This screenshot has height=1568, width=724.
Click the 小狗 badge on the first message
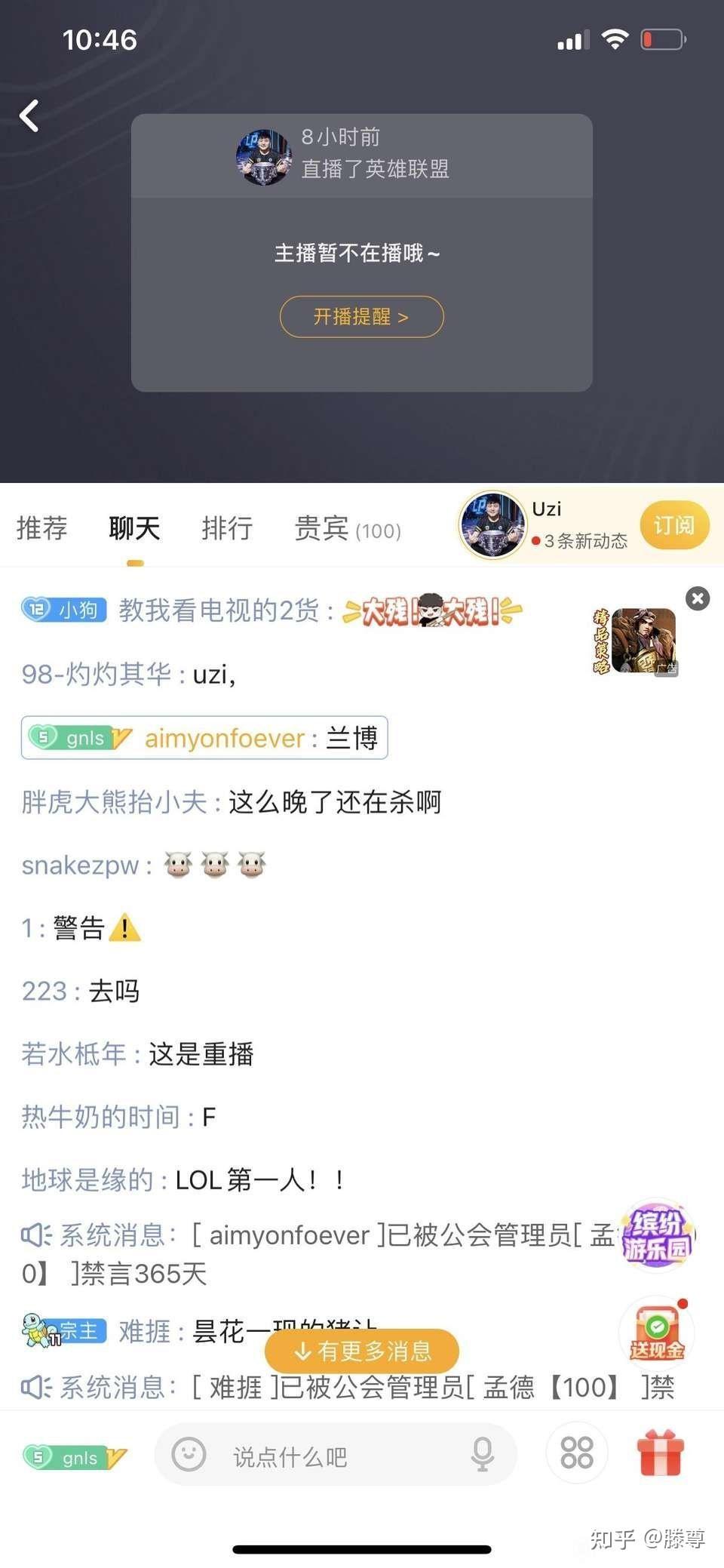click(x=64, y=610)
